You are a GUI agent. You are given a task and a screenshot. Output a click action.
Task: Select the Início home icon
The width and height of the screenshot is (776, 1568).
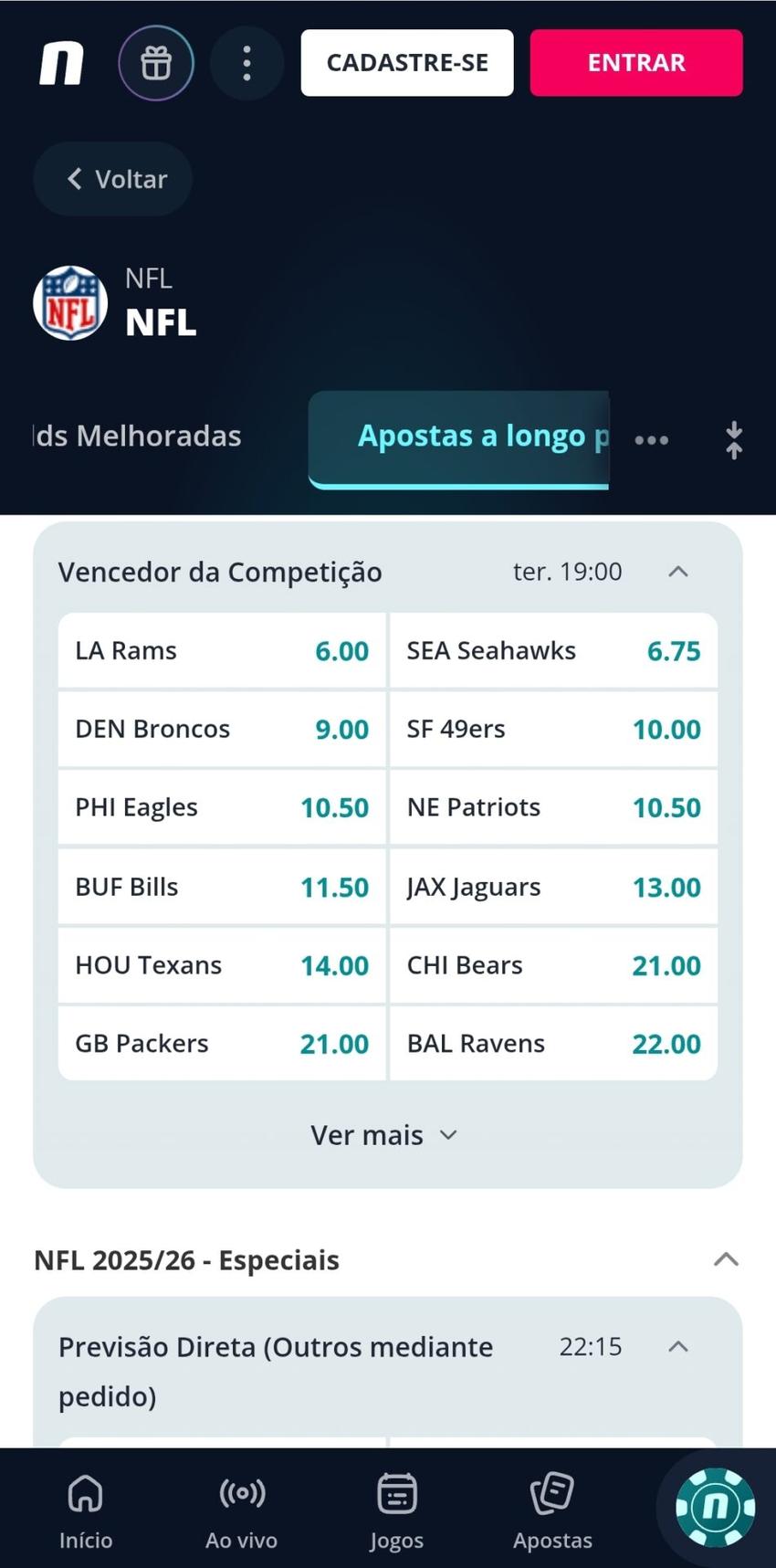click(85, 1507)
